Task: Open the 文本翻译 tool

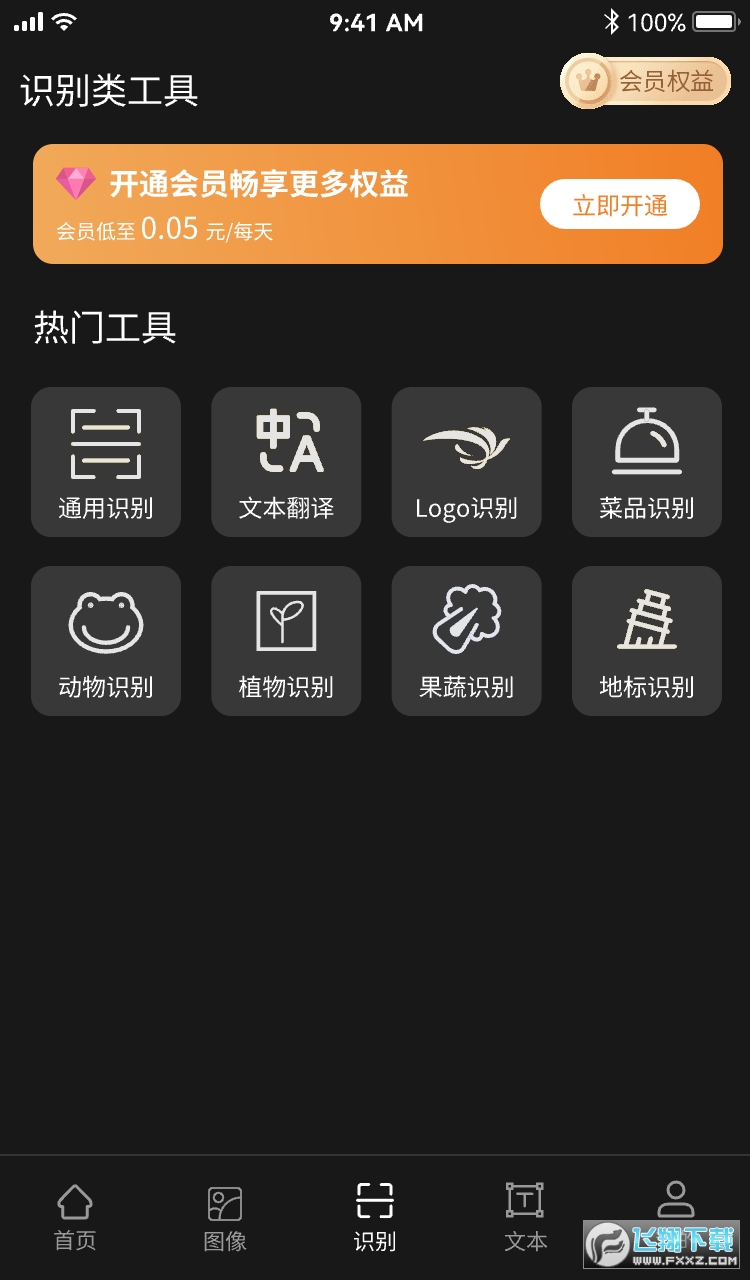Action: click(286, 462)
